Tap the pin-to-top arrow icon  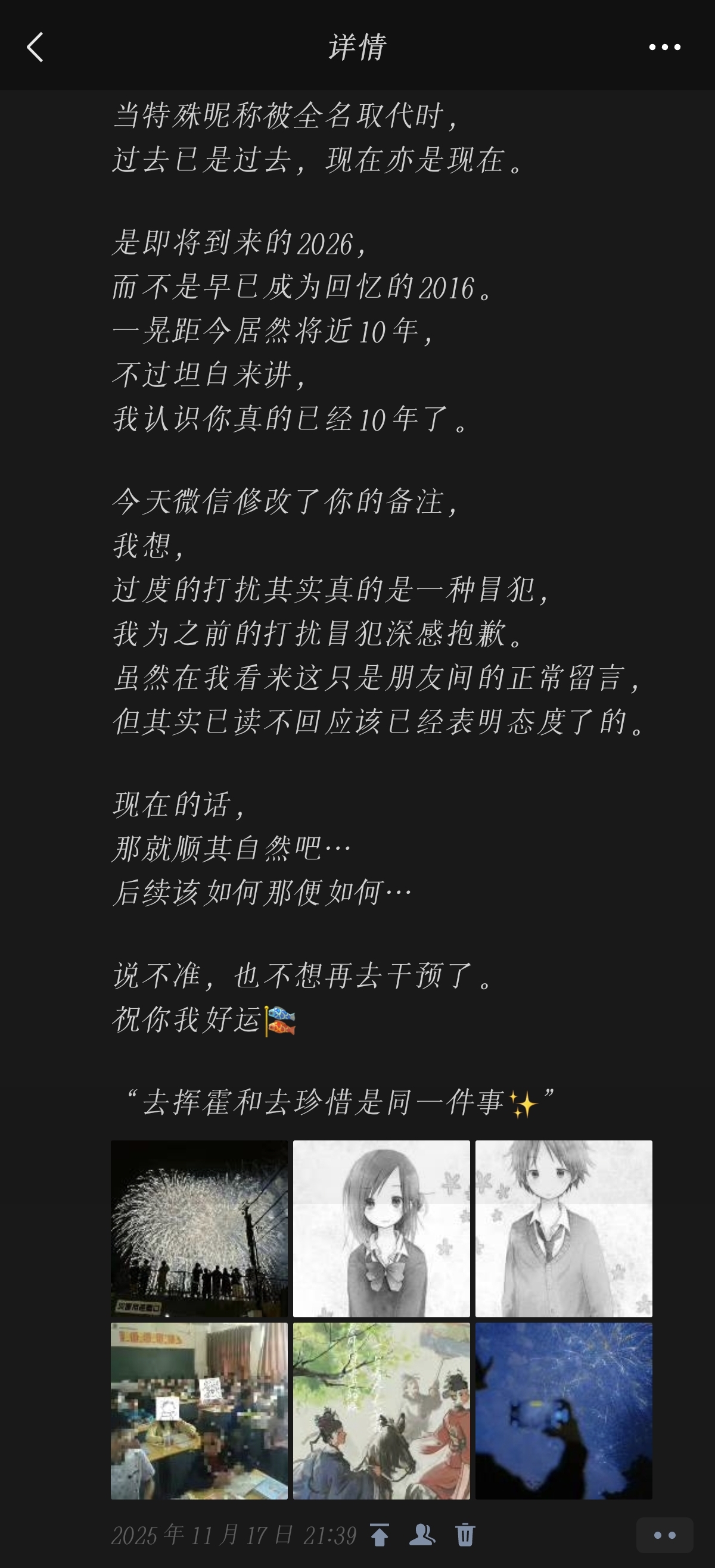380,1535
